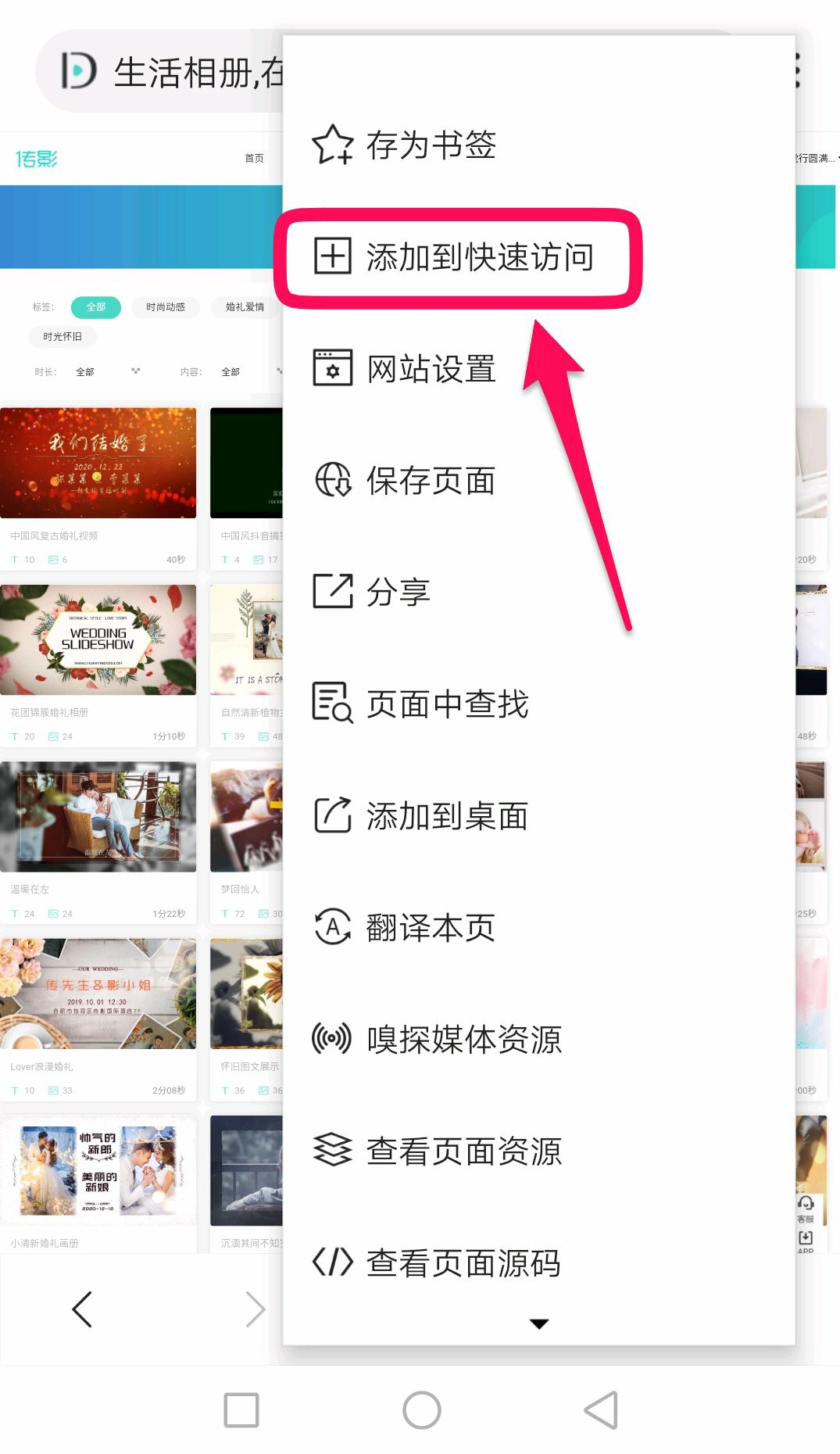
Task: Select the 时尚动感 tag chip
Action: [x=166, y=307]
